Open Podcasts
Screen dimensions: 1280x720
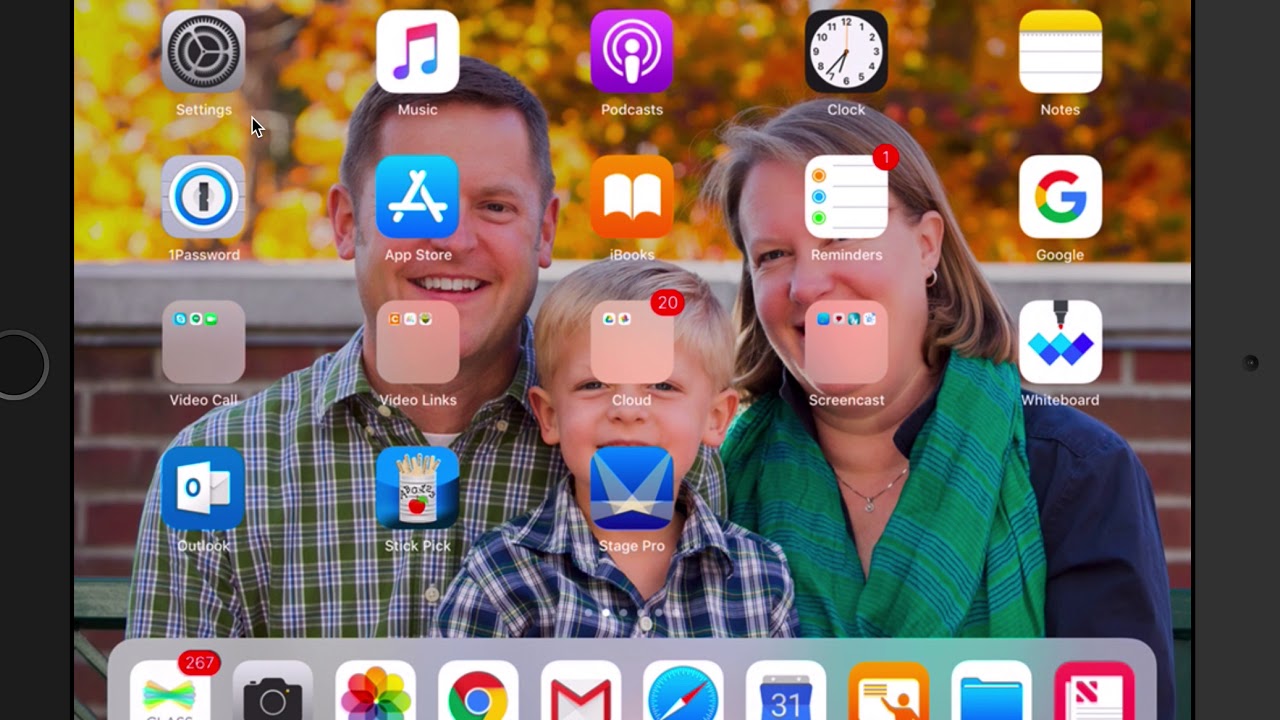631,52
